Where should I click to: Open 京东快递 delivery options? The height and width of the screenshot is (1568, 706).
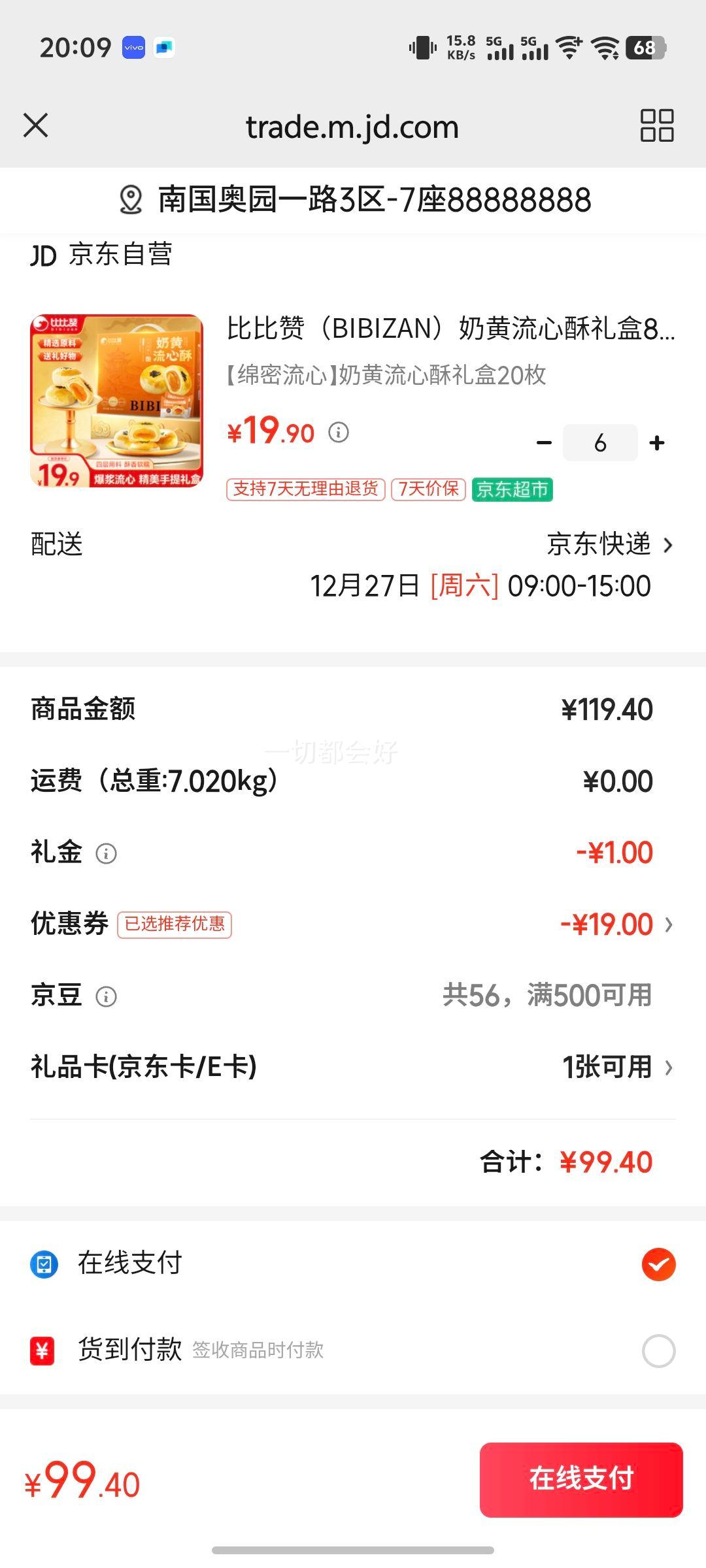(x=609, y=544)
